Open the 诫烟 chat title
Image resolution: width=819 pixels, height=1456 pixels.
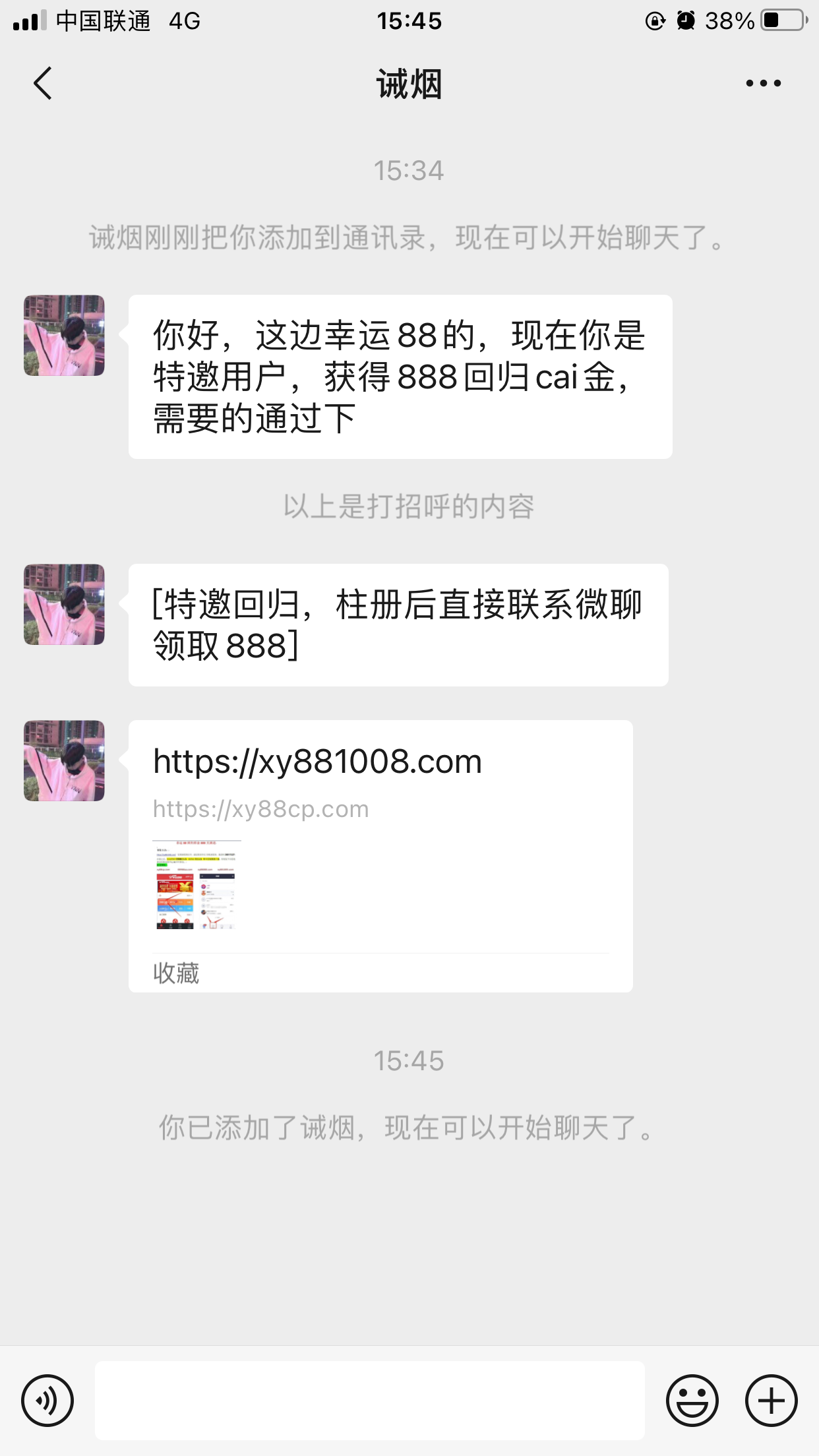tap(409, 84)
